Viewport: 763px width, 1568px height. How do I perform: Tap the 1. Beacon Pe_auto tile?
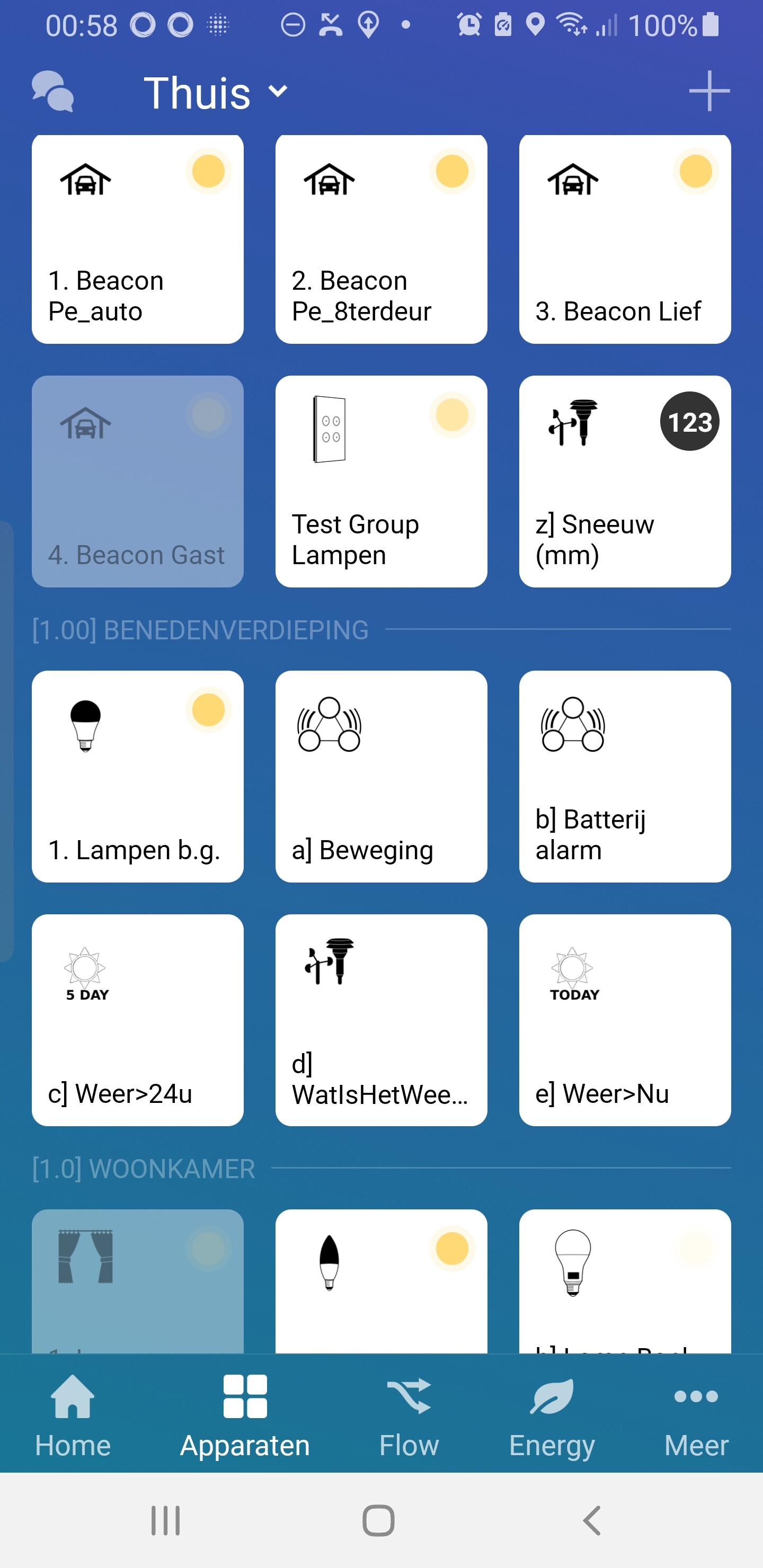[138, 239]
